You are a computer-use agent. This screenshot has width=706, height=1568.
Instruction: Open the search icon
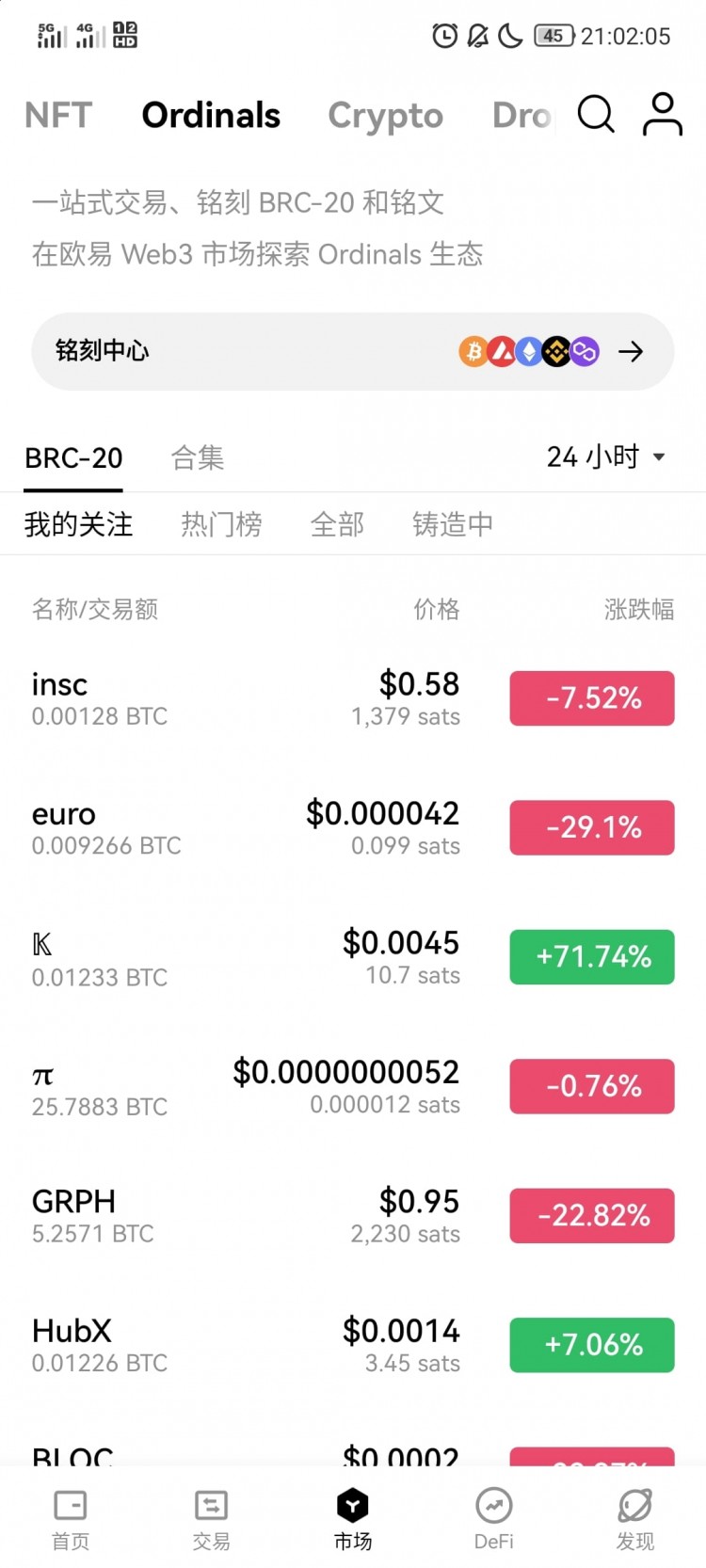point(596,115)
